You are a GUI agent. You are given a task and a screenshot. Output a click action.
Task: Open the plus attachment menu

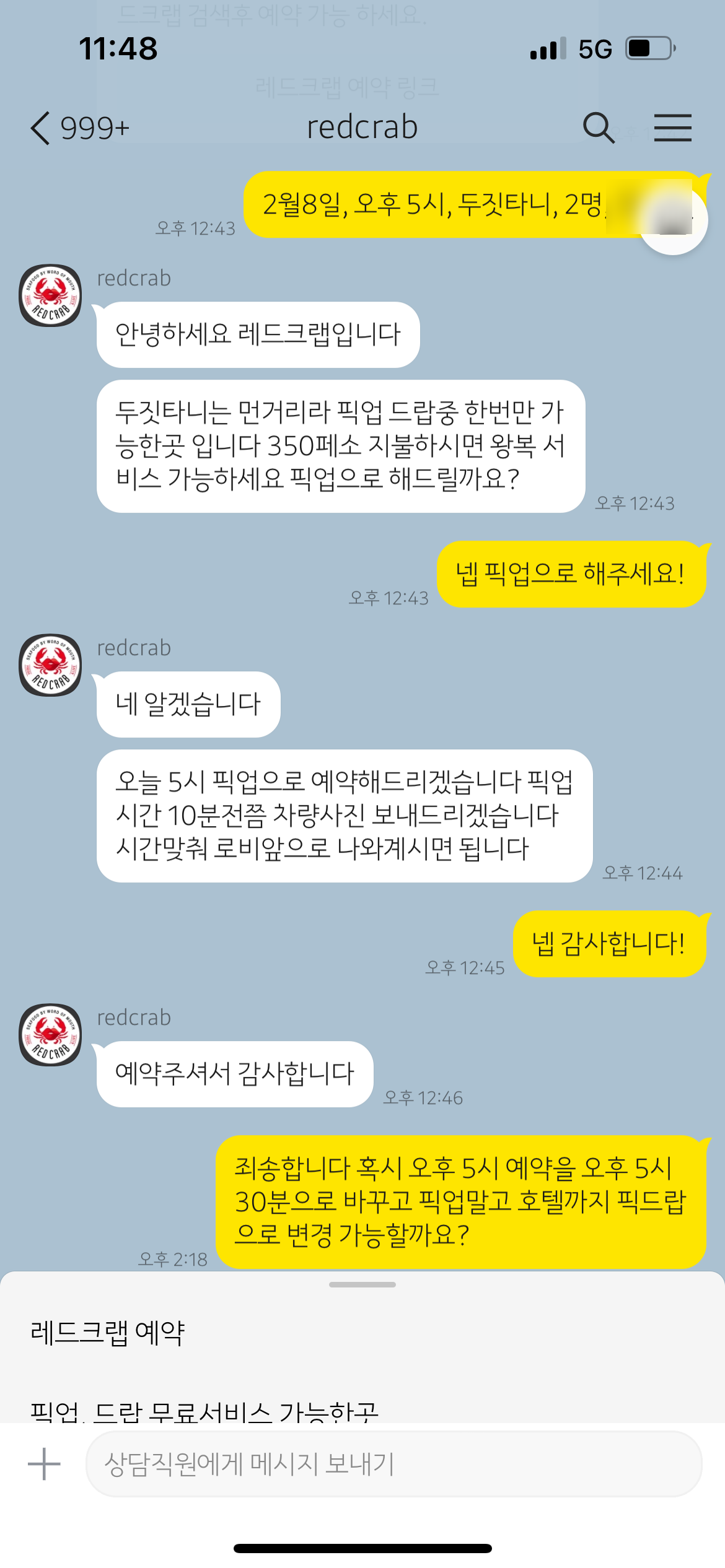45,1464
